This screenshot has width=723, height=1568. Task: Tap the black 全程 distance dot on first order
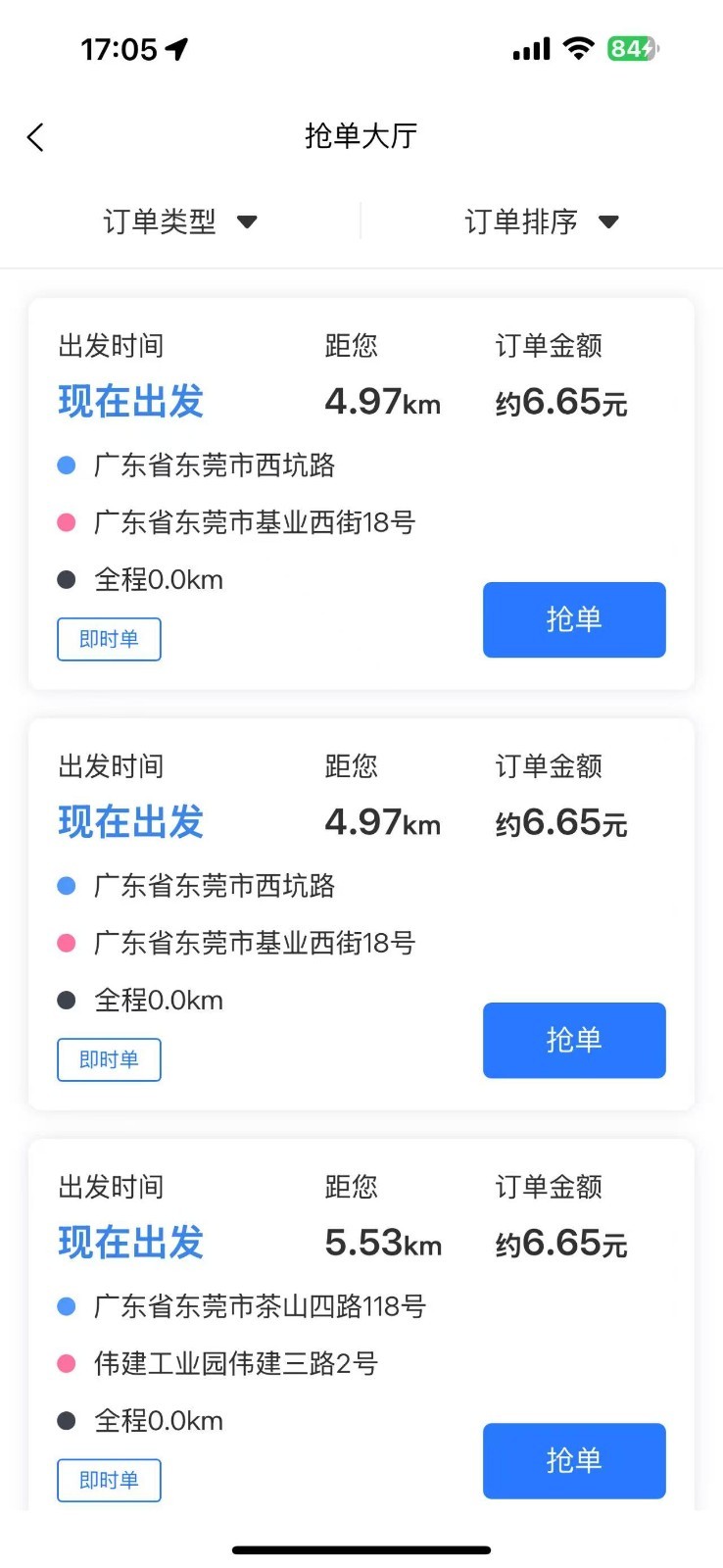[x=66, y=579]
